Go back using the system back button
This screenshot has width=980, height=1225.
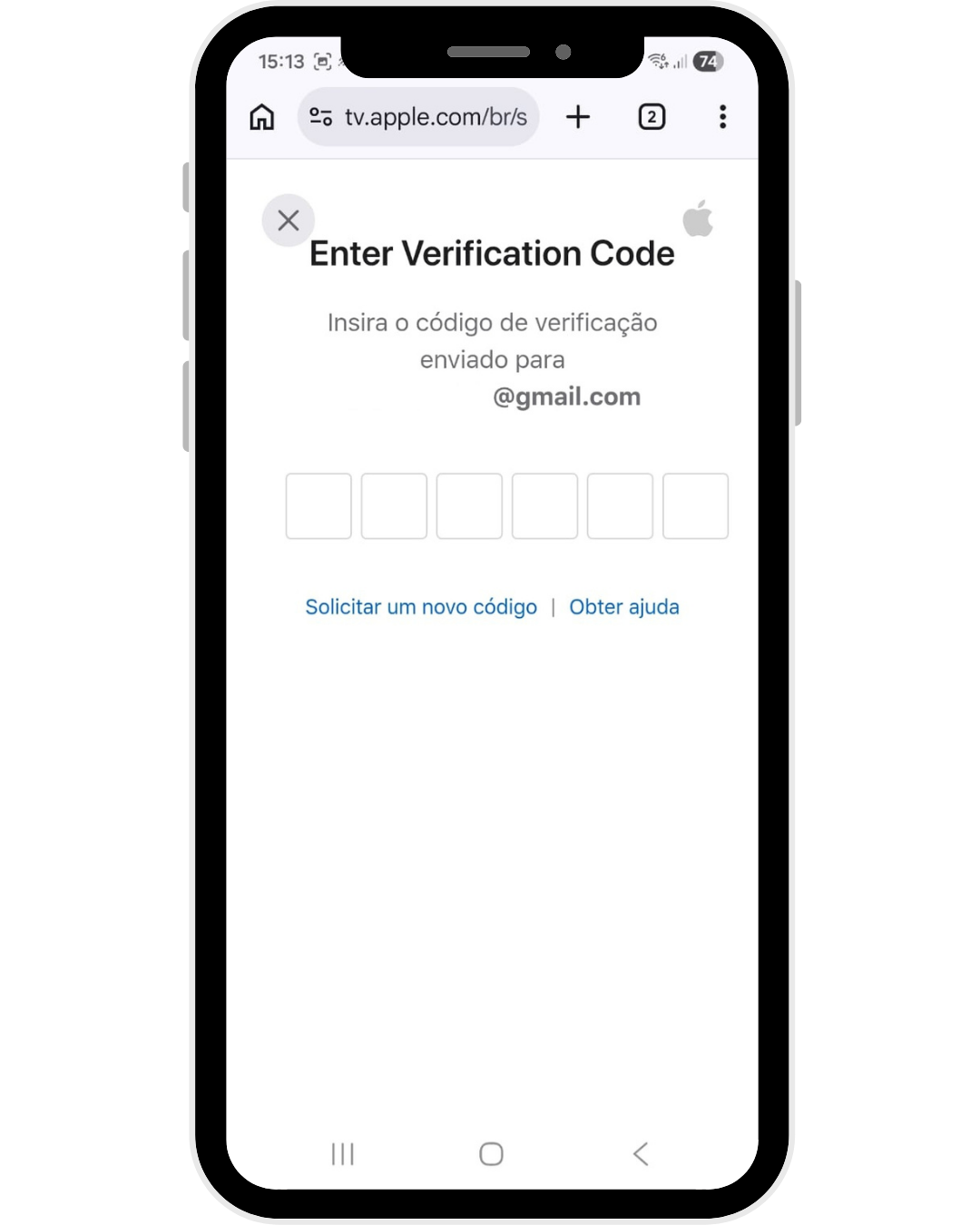(x=641, y=1153)
